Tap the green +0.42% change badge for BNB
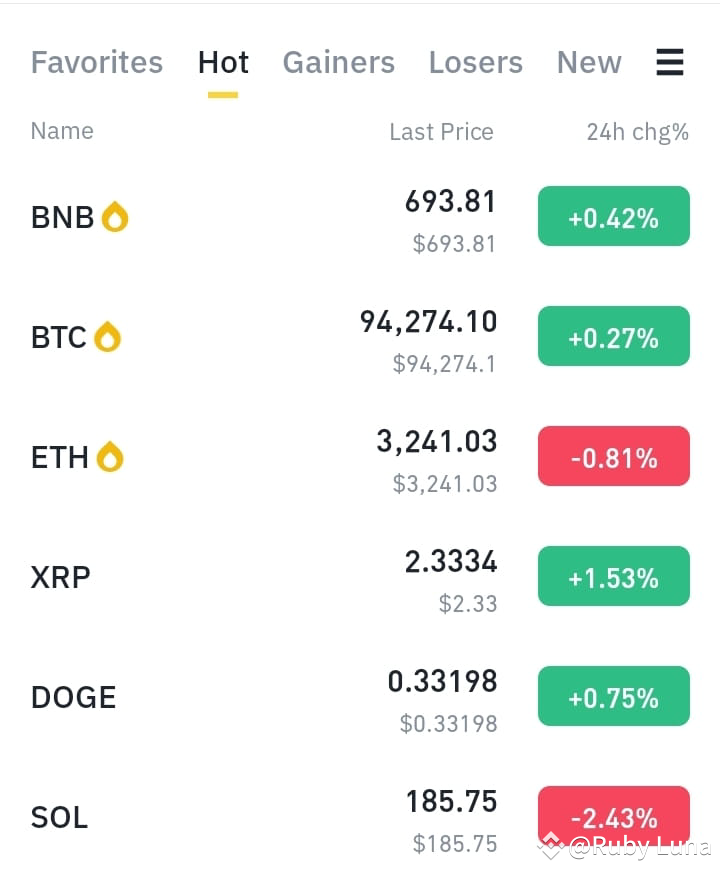Viewport: 720px width, 869px height. click(613, 216)
